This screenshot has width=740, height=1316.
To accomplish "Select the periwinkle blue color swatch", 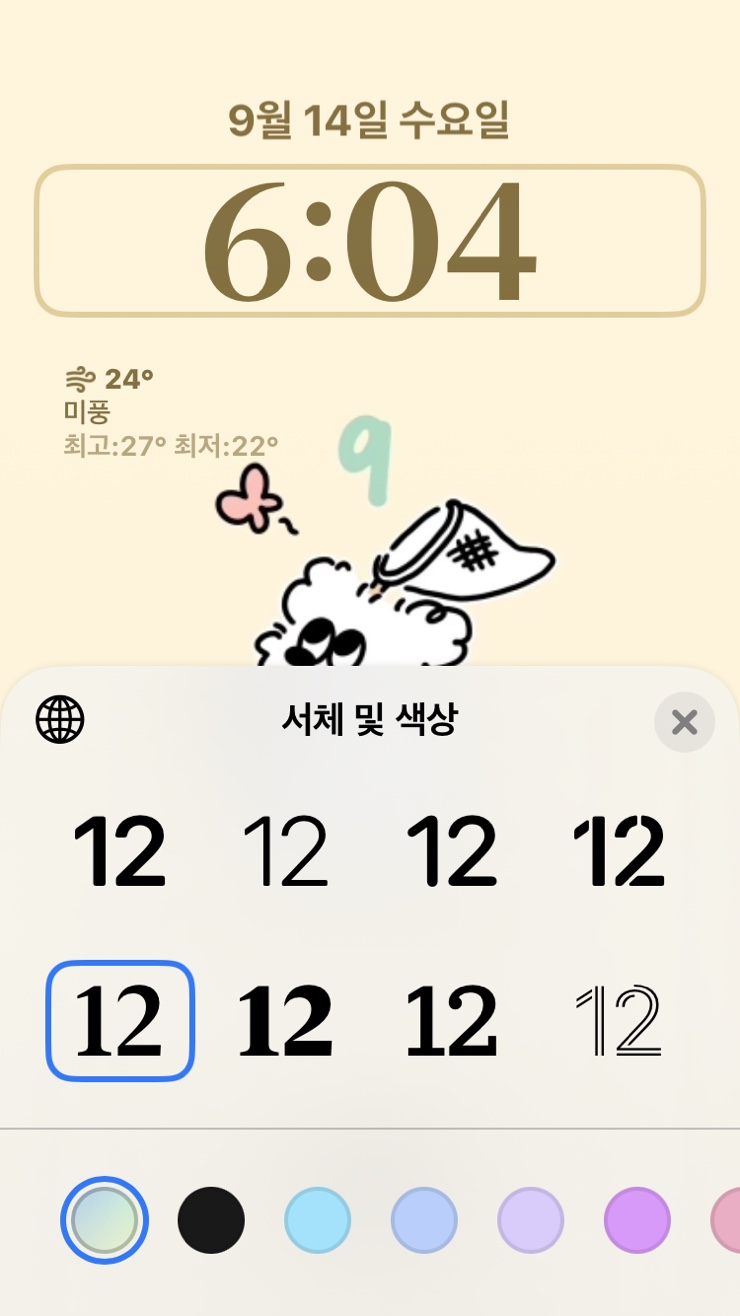I will coord(424,1220).
